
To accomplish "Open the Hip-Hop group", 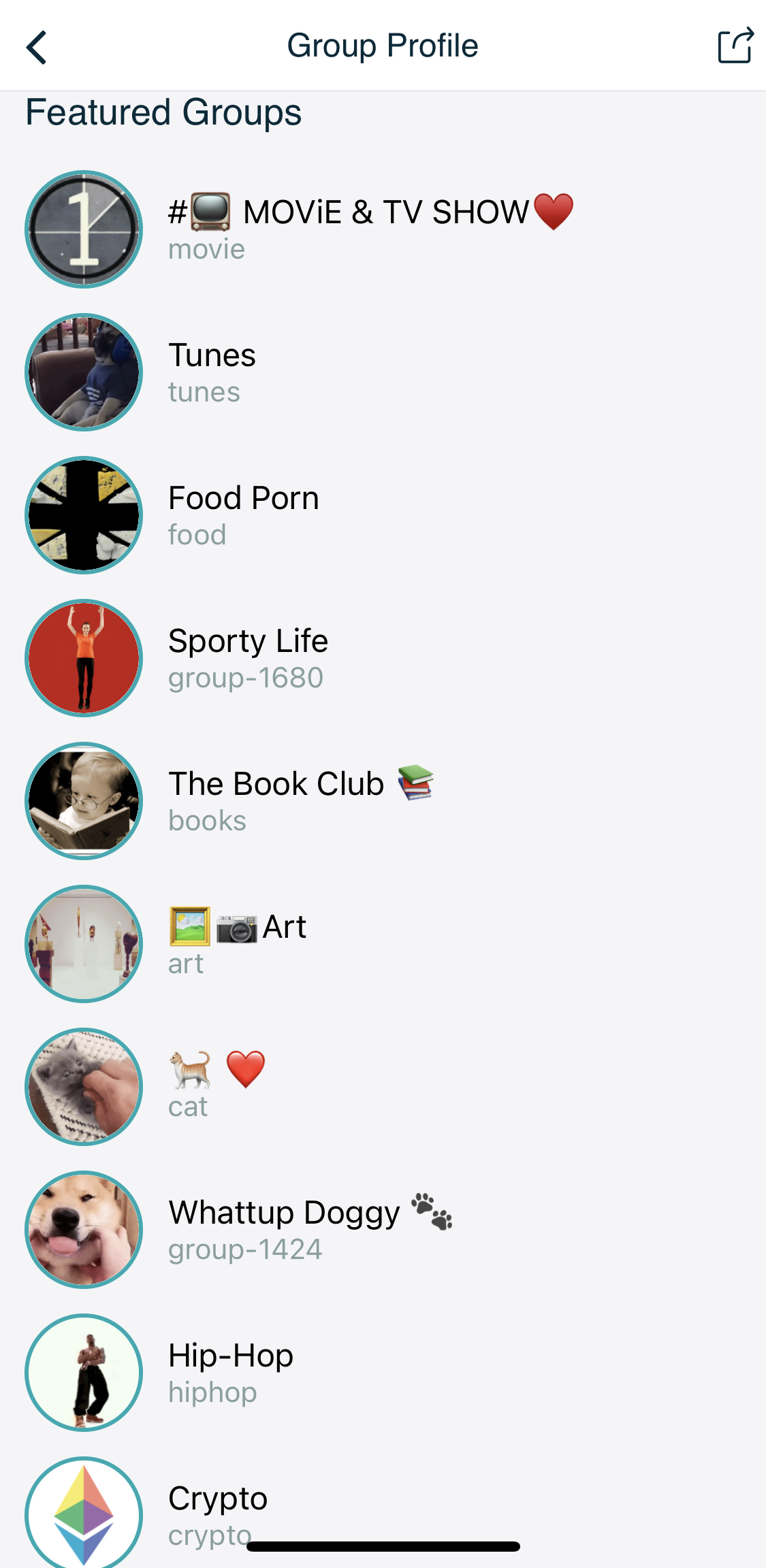I will [230, 1372].
